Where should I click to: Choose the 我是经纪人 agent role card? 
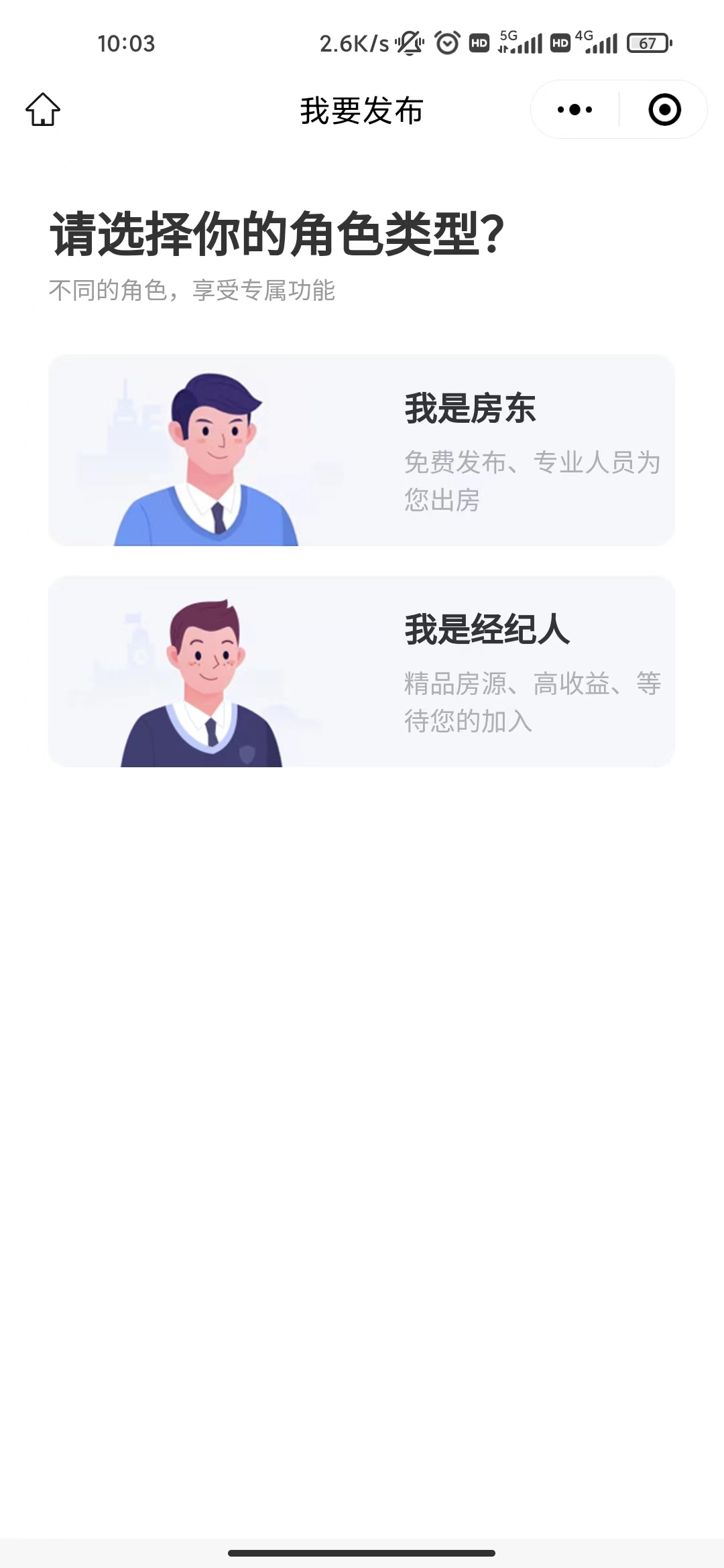click(361, 671)
